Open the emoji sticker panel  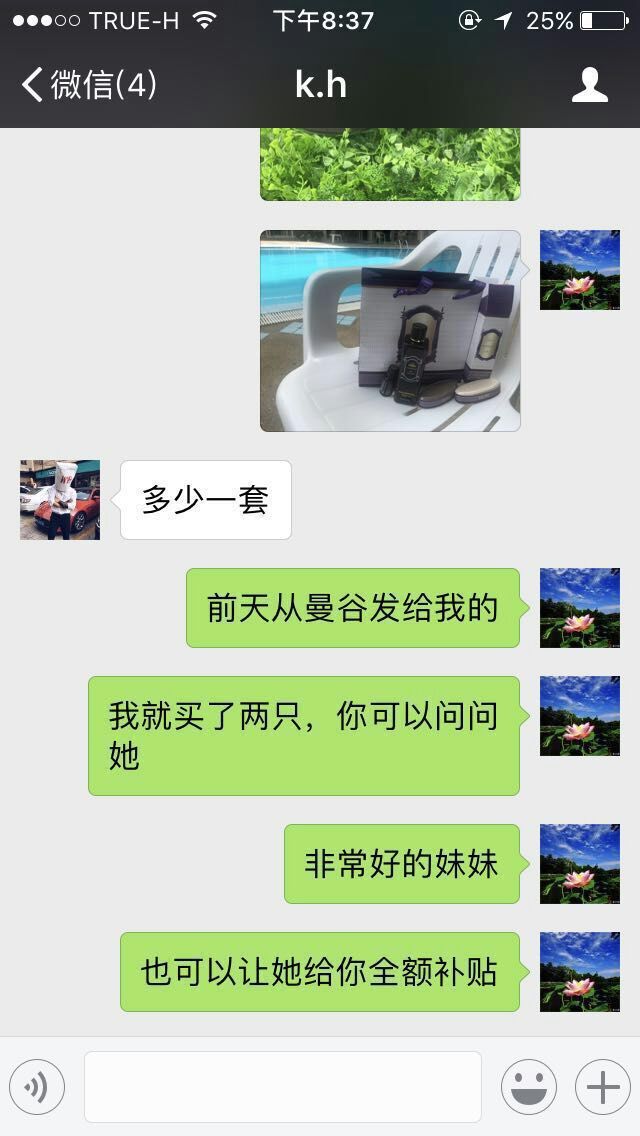coord(529,1087)
